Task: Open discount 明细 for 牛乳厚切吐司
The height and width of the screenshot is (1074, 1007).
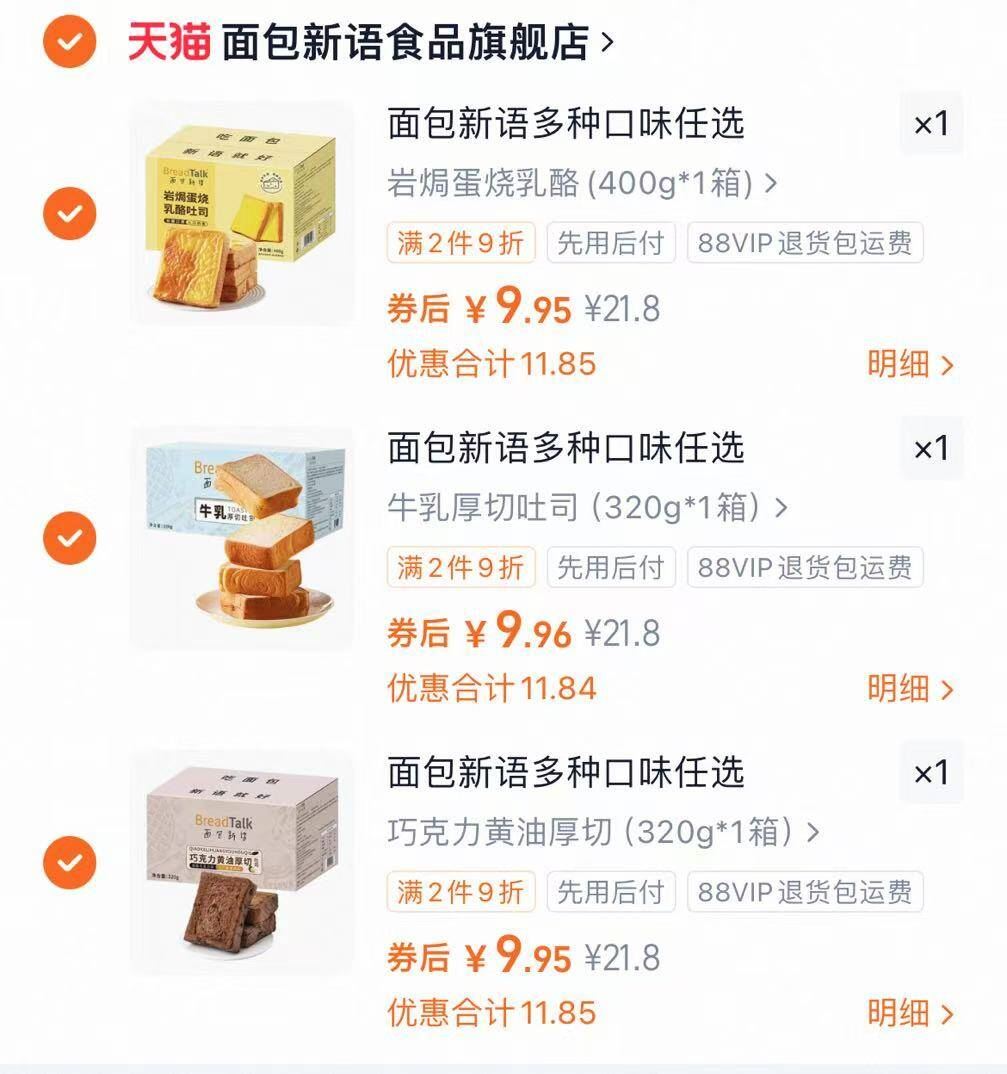Action: click(x=908, y=689)
